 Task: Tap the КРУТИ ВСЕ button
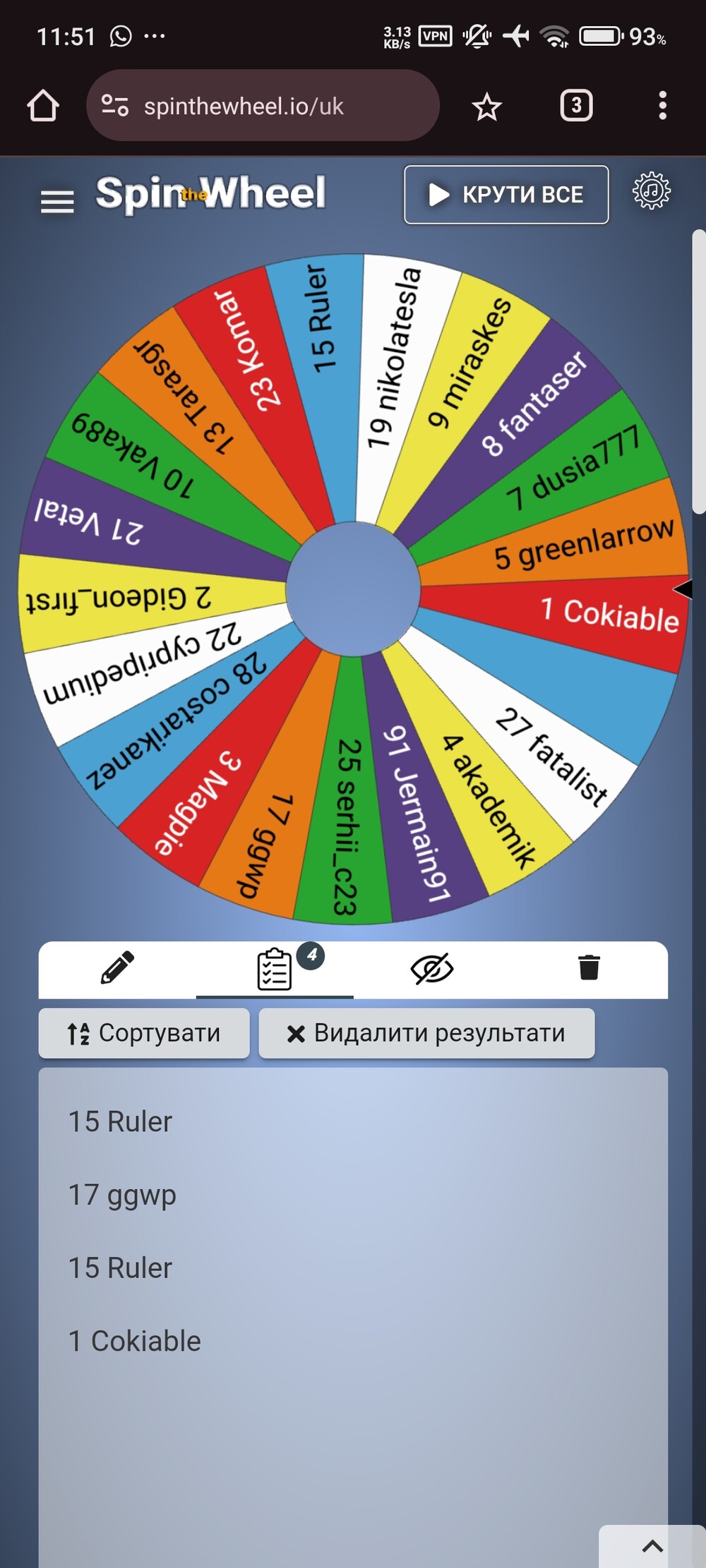[506, 195]
